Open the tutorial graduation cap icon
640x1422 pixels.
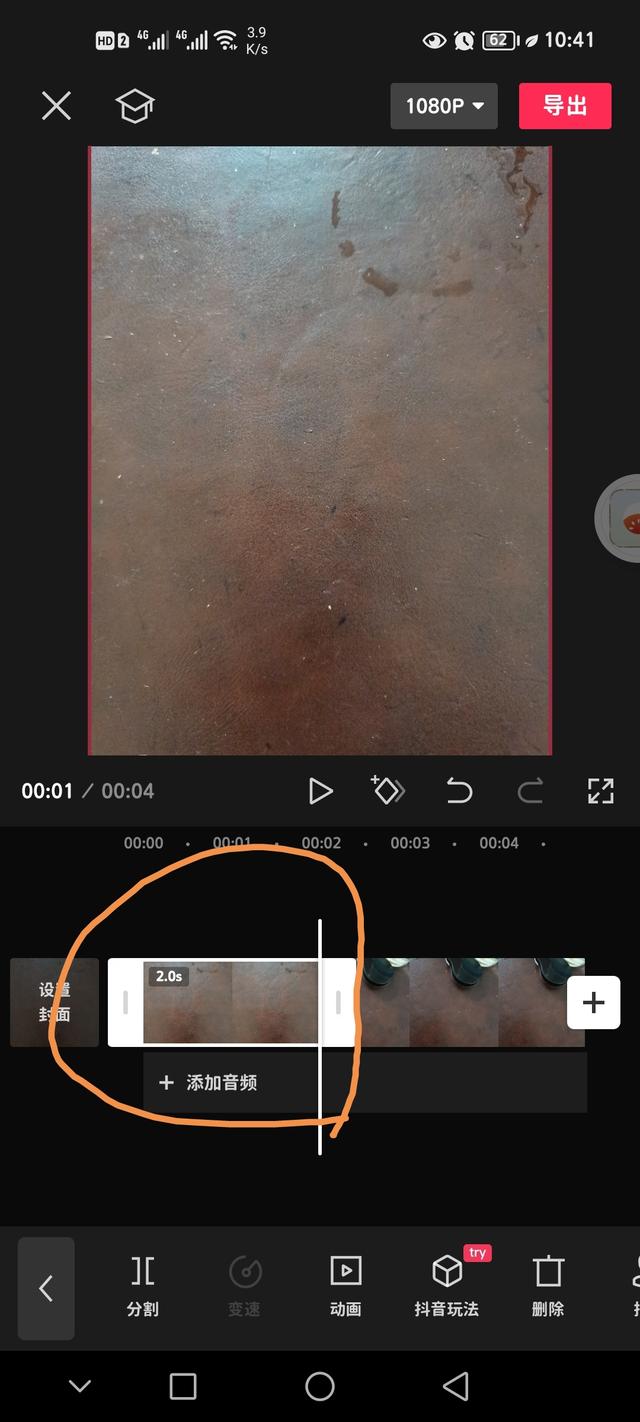(135, 105)
